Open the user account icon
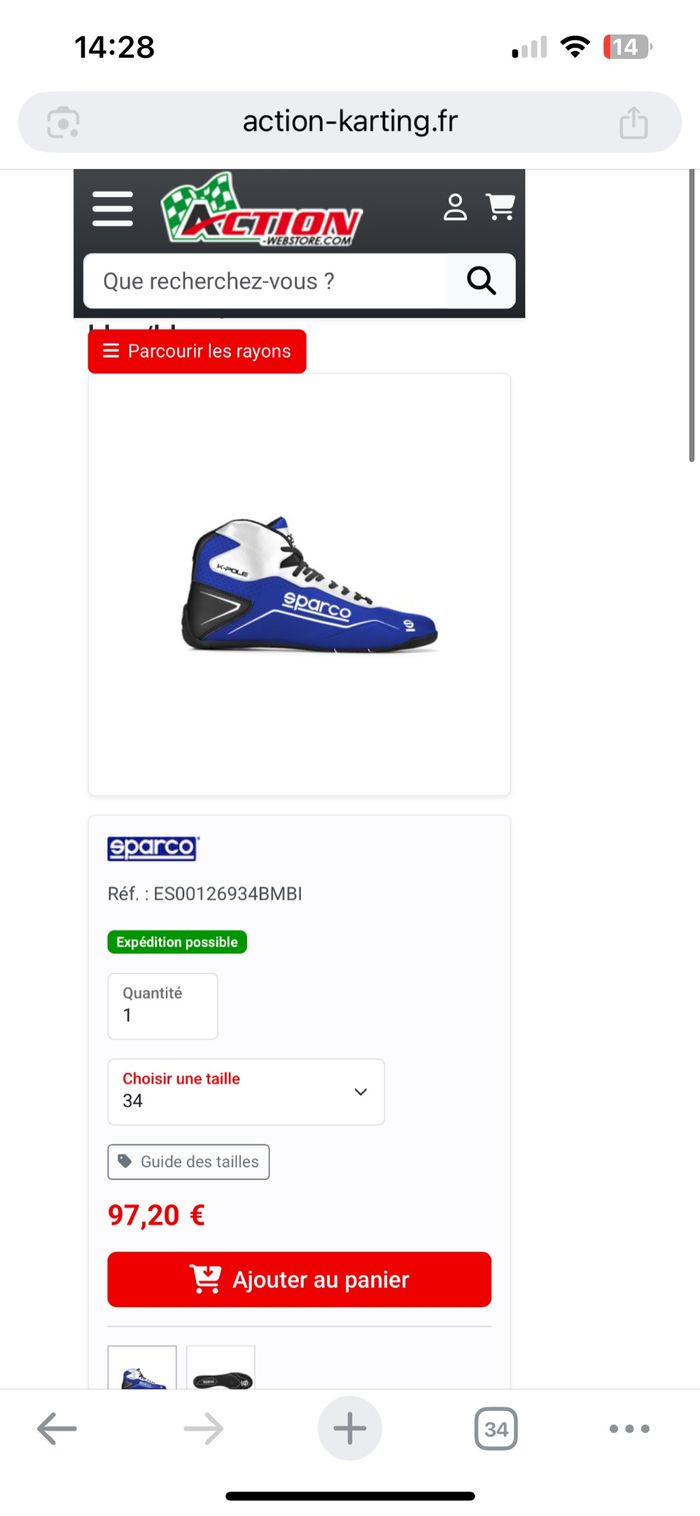This screenshot has height=1516, width=700. (455, 207)
